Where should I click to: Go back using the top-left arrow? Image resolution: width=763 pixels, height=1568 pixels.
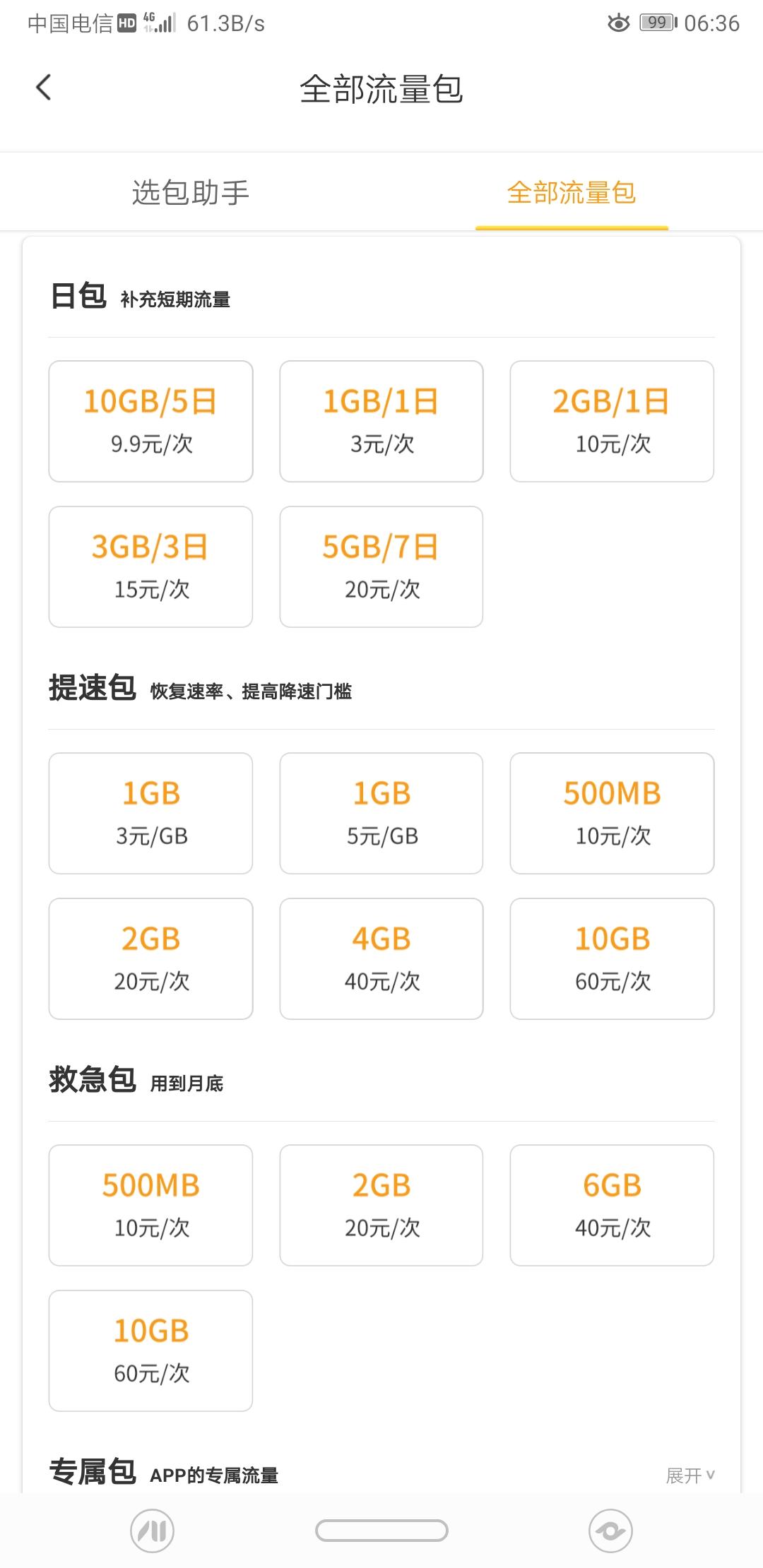(x=44, y=88)
